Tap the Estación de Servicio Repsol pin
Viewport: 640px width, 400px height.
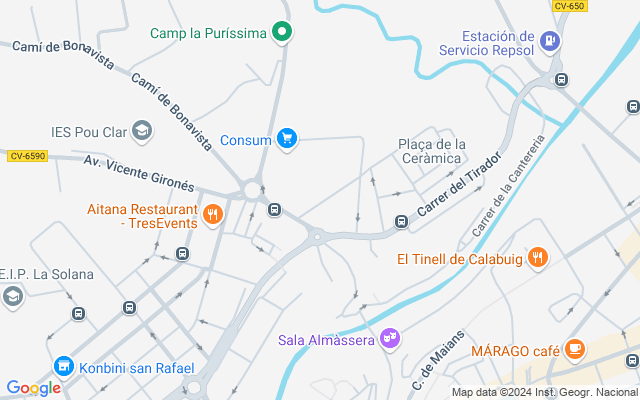click(x=549, y=41)
